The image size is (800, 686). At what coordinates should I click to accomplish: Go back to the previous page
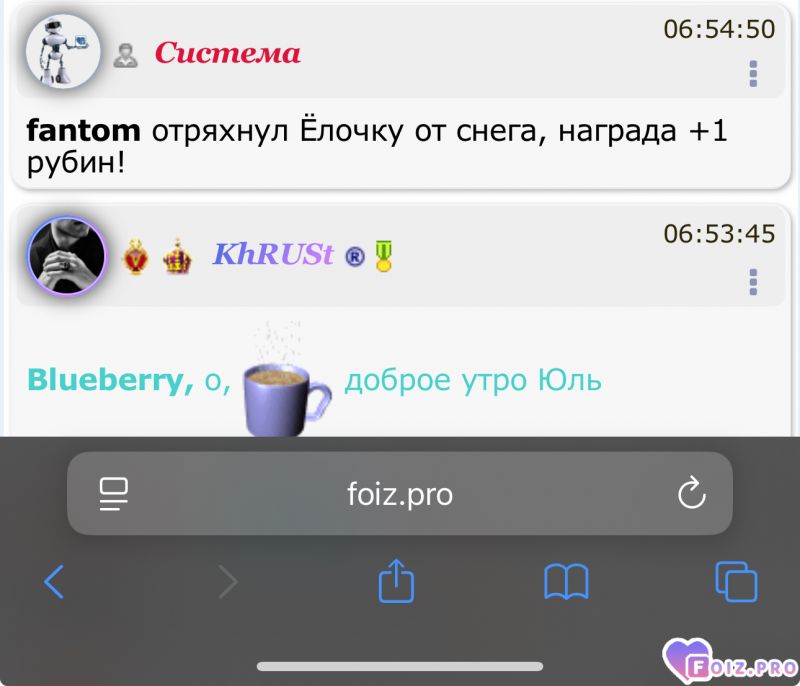pyautogui.click(x=54, y=581)
